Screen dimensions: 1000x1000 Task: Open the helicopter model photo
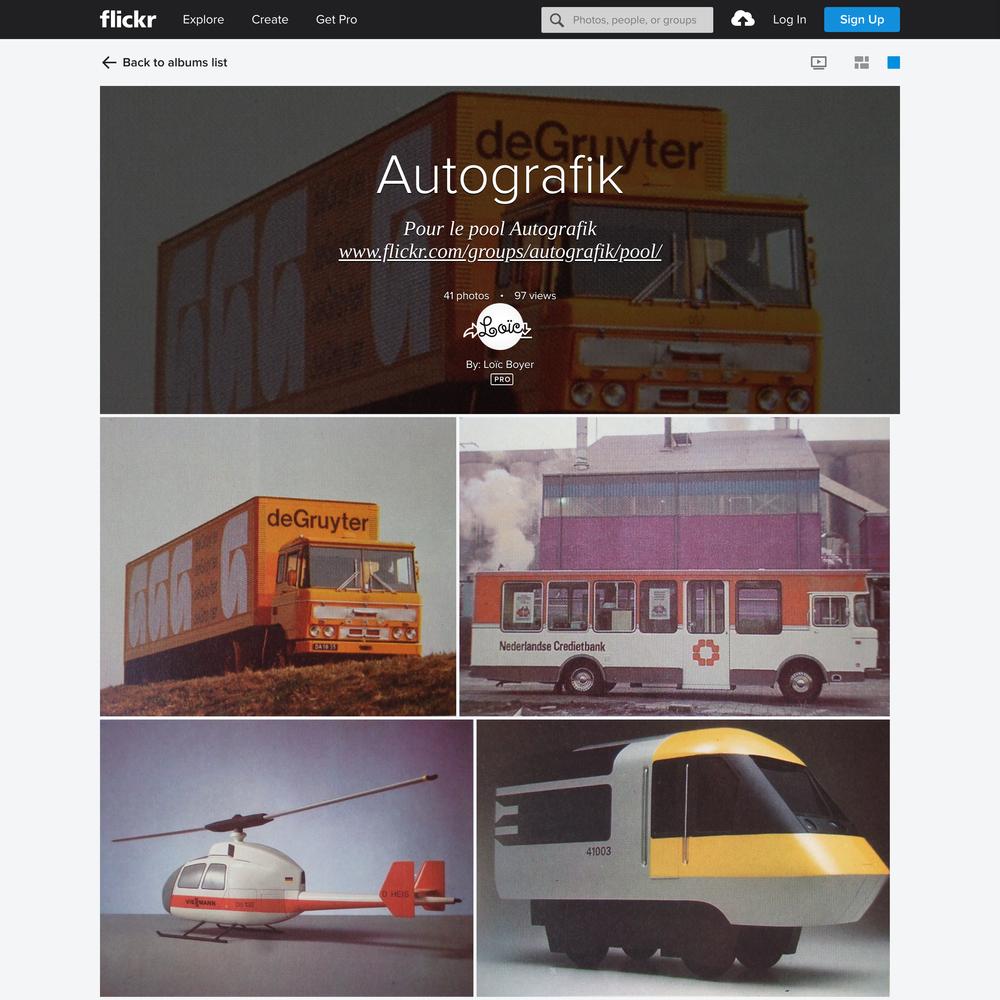(286, 858)
